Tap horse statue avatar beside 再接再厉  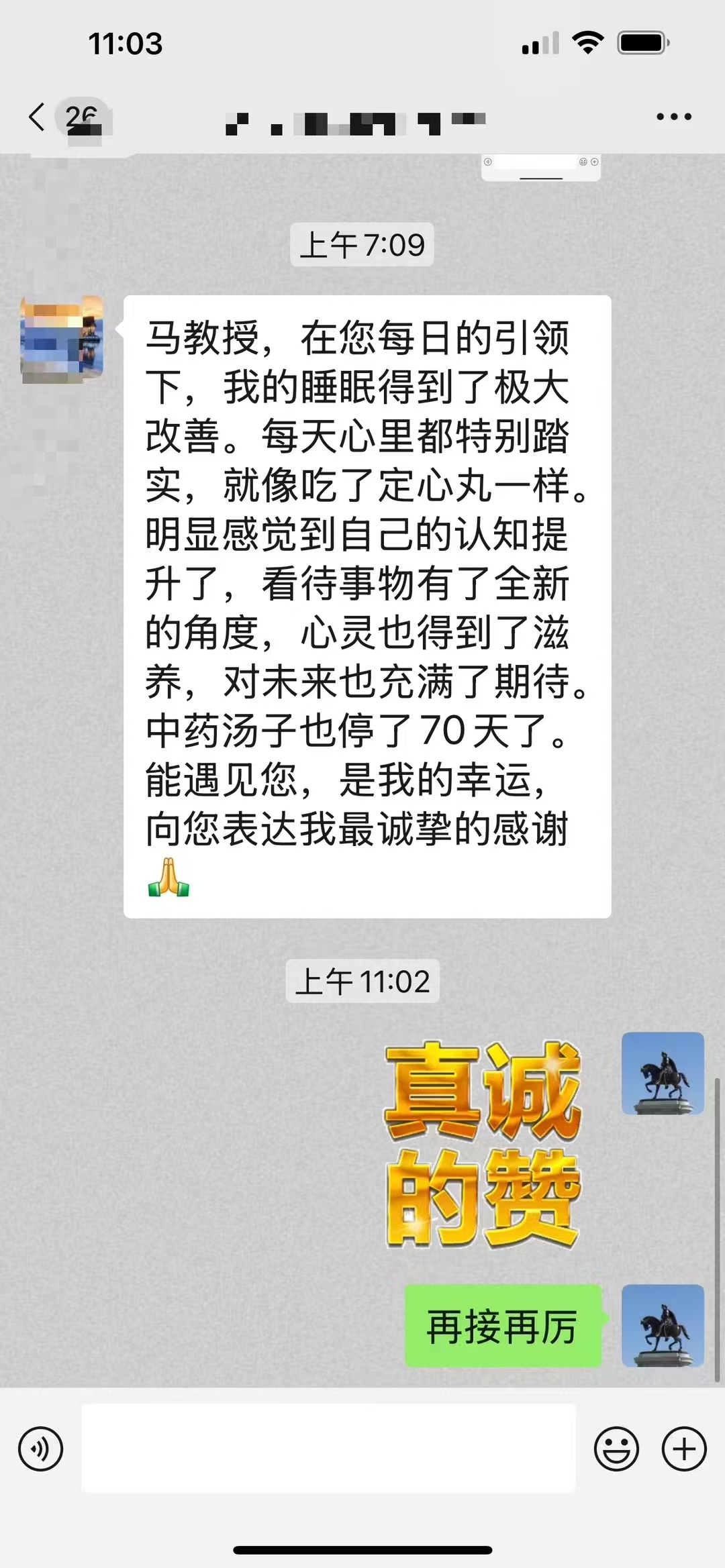(x=662, y=1325)
